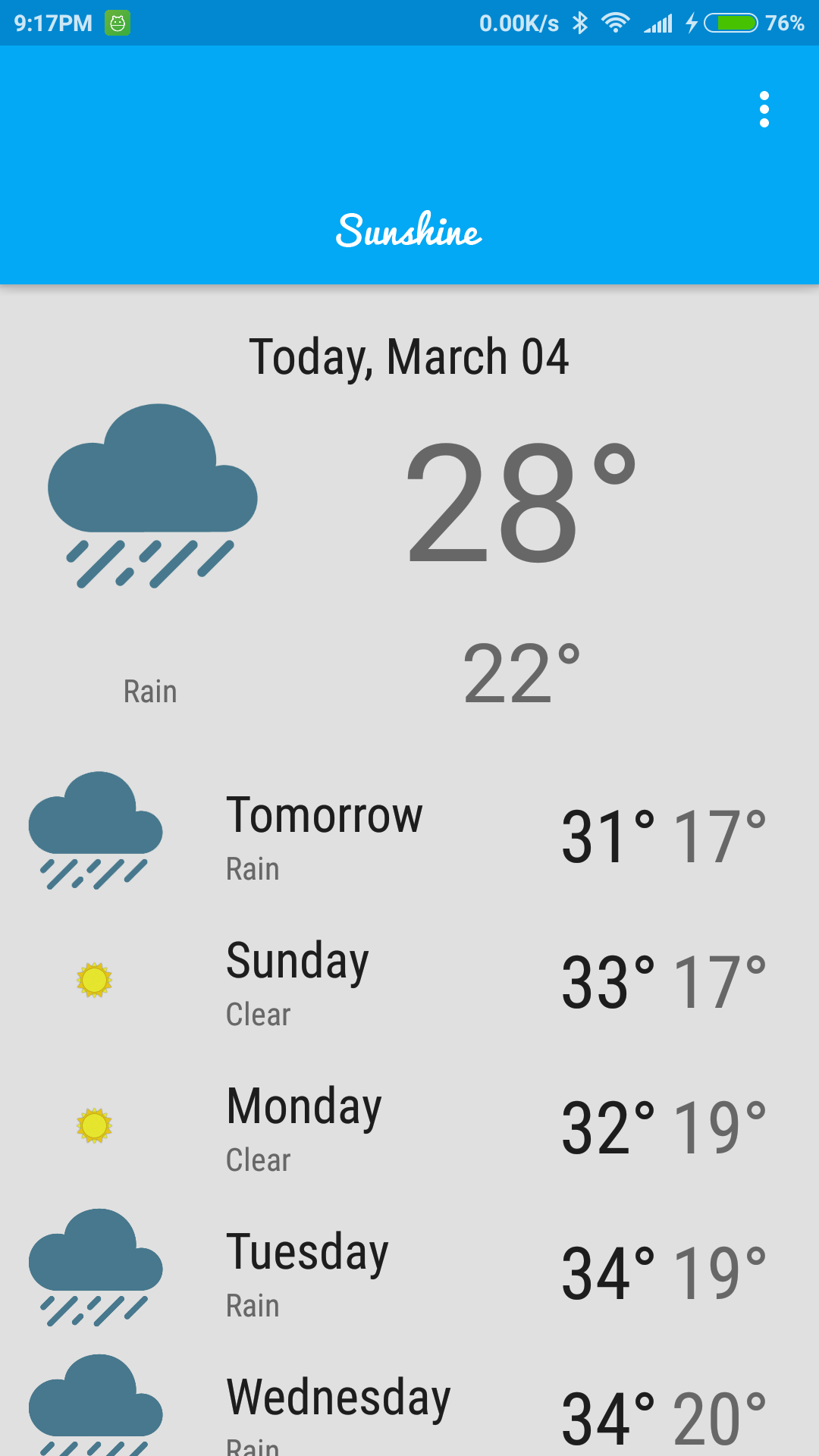Select Tuesday's forecast row

click(x=409, y=1271)
